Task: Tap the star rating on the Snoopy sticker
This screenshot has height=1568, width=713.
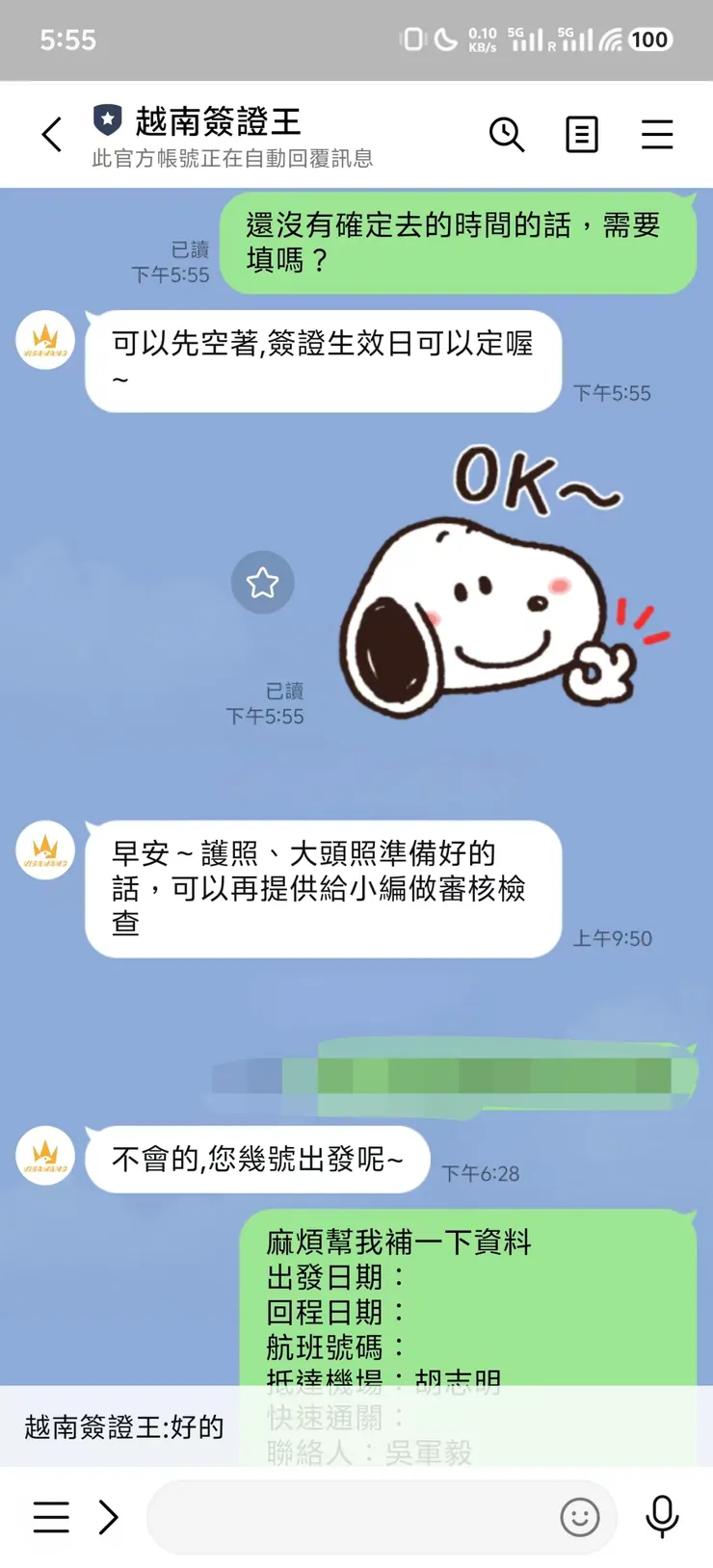Action: pos(263,583)
